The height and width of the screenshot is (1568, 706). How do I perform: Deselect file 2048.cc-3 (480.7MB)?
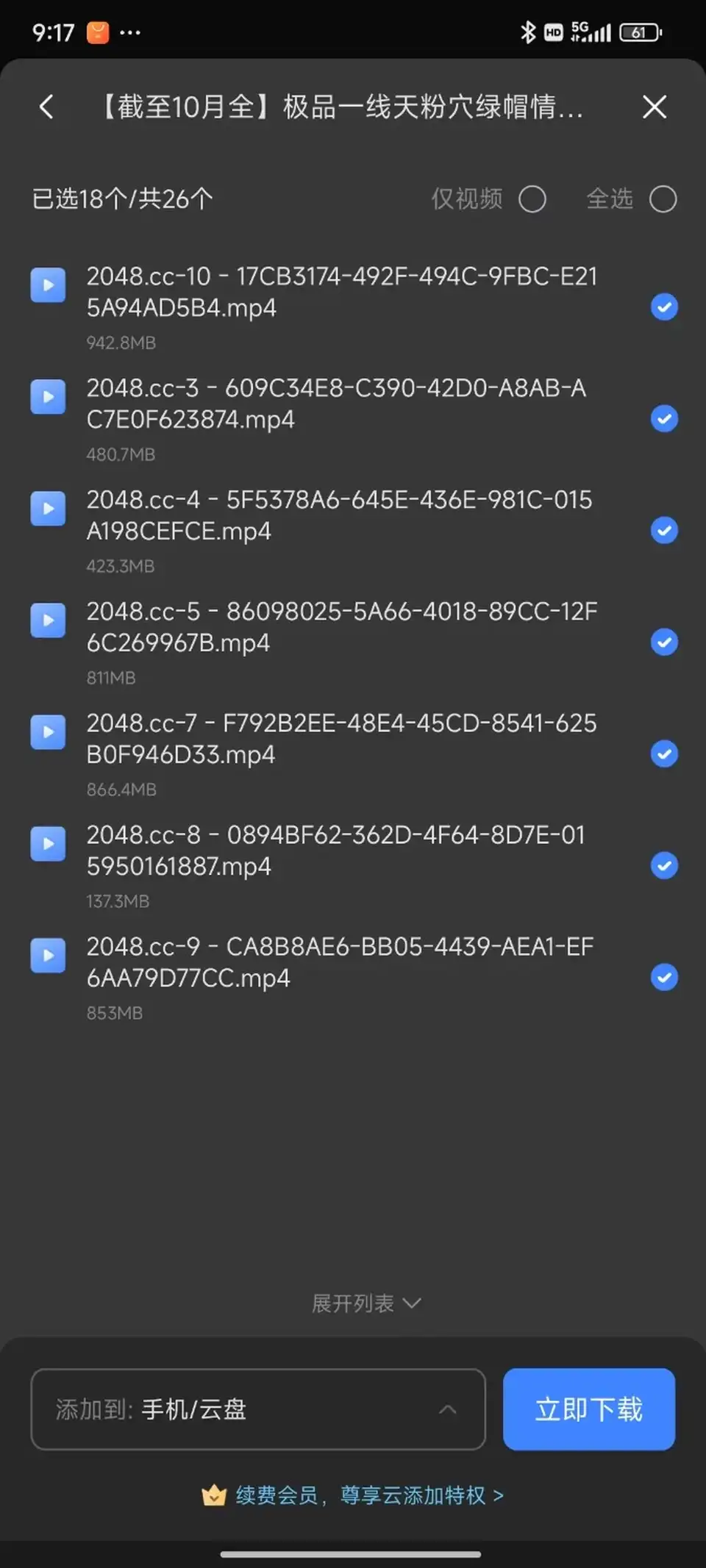[x=664, y=419]
